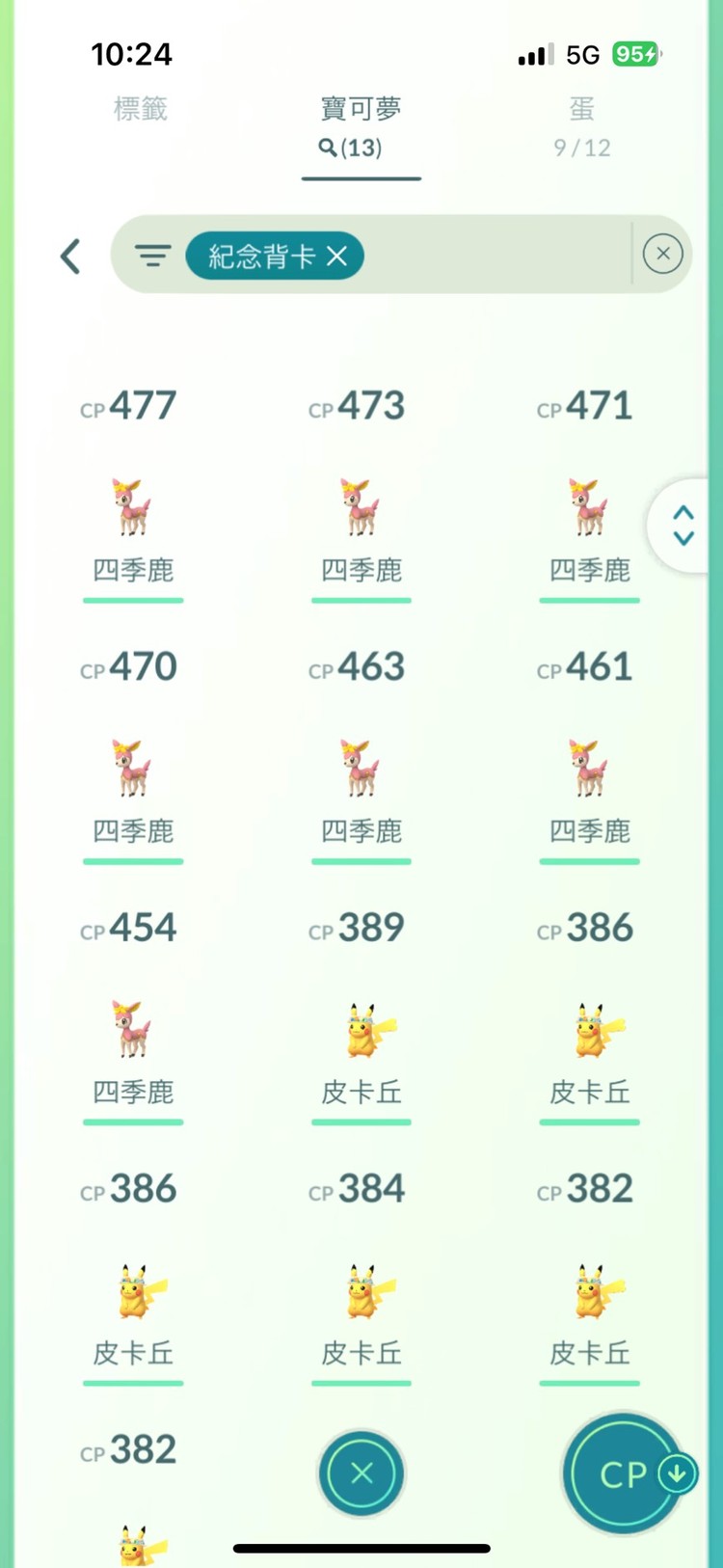Select the 寶可夢 tab
This screenshot has height=1568, width=723.
tap(361, 110)
